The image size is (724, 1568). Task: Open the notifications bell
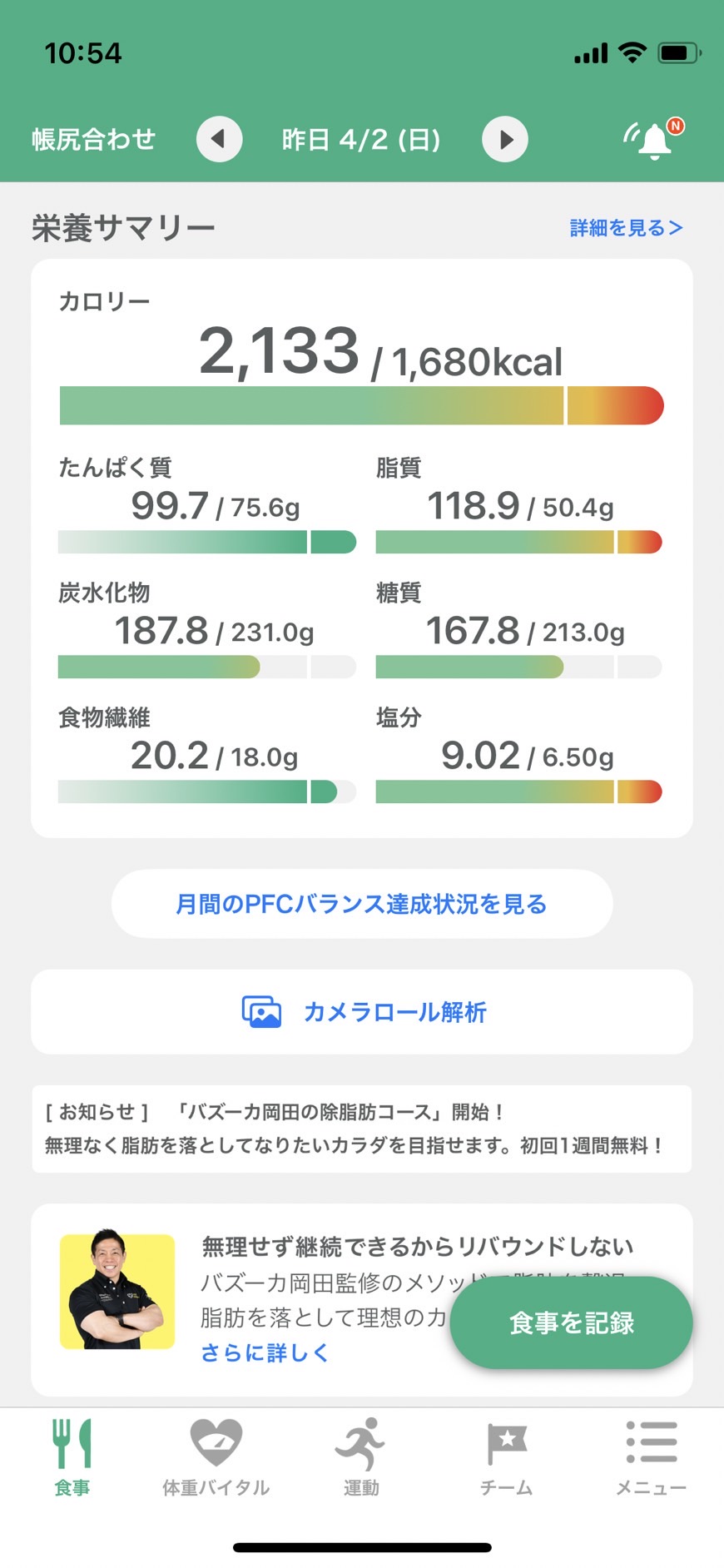point(655,139)
